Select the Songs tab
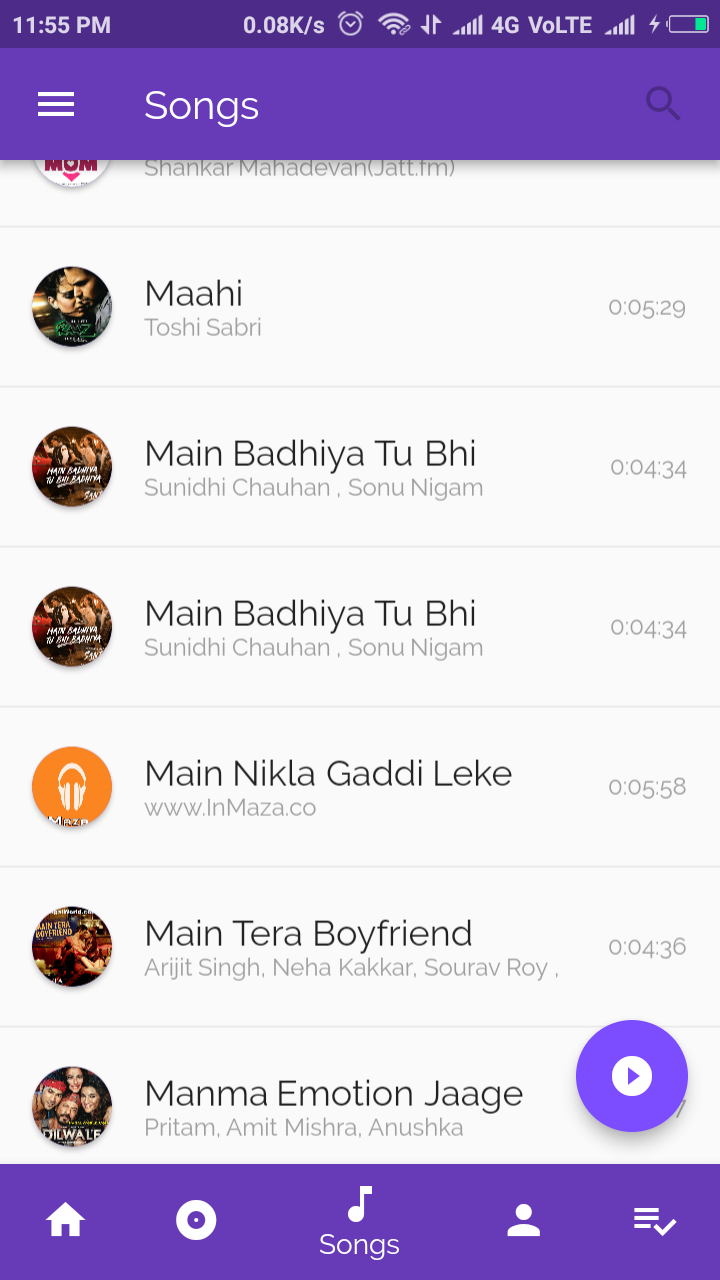 click(x=359, y=1222)
